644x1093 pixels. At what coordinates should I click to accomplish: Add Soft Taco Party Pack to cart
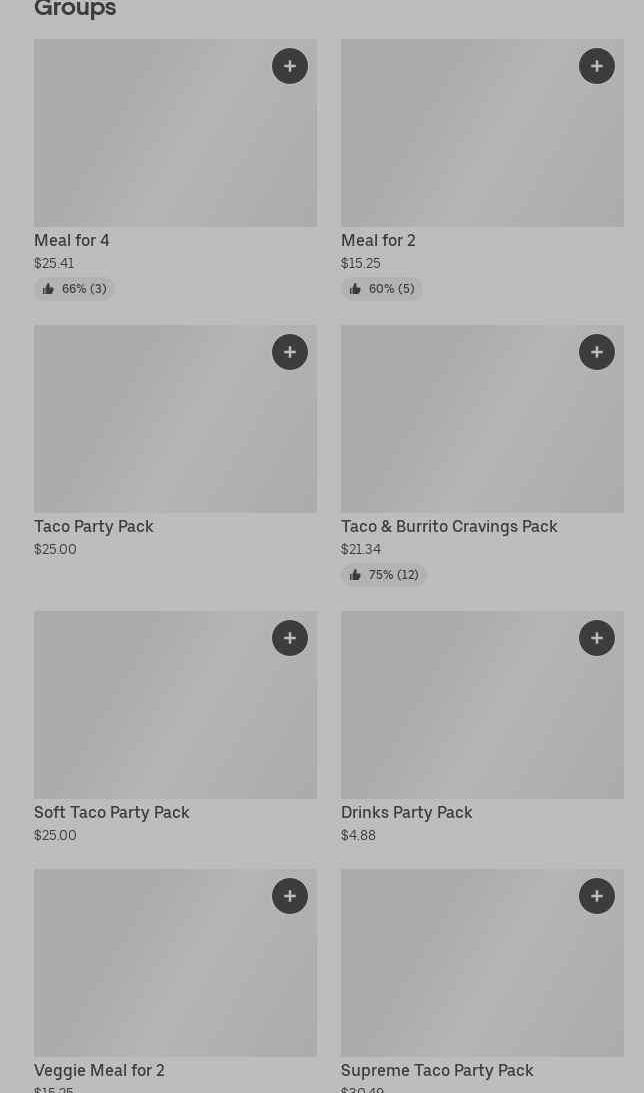pos(290,638)
